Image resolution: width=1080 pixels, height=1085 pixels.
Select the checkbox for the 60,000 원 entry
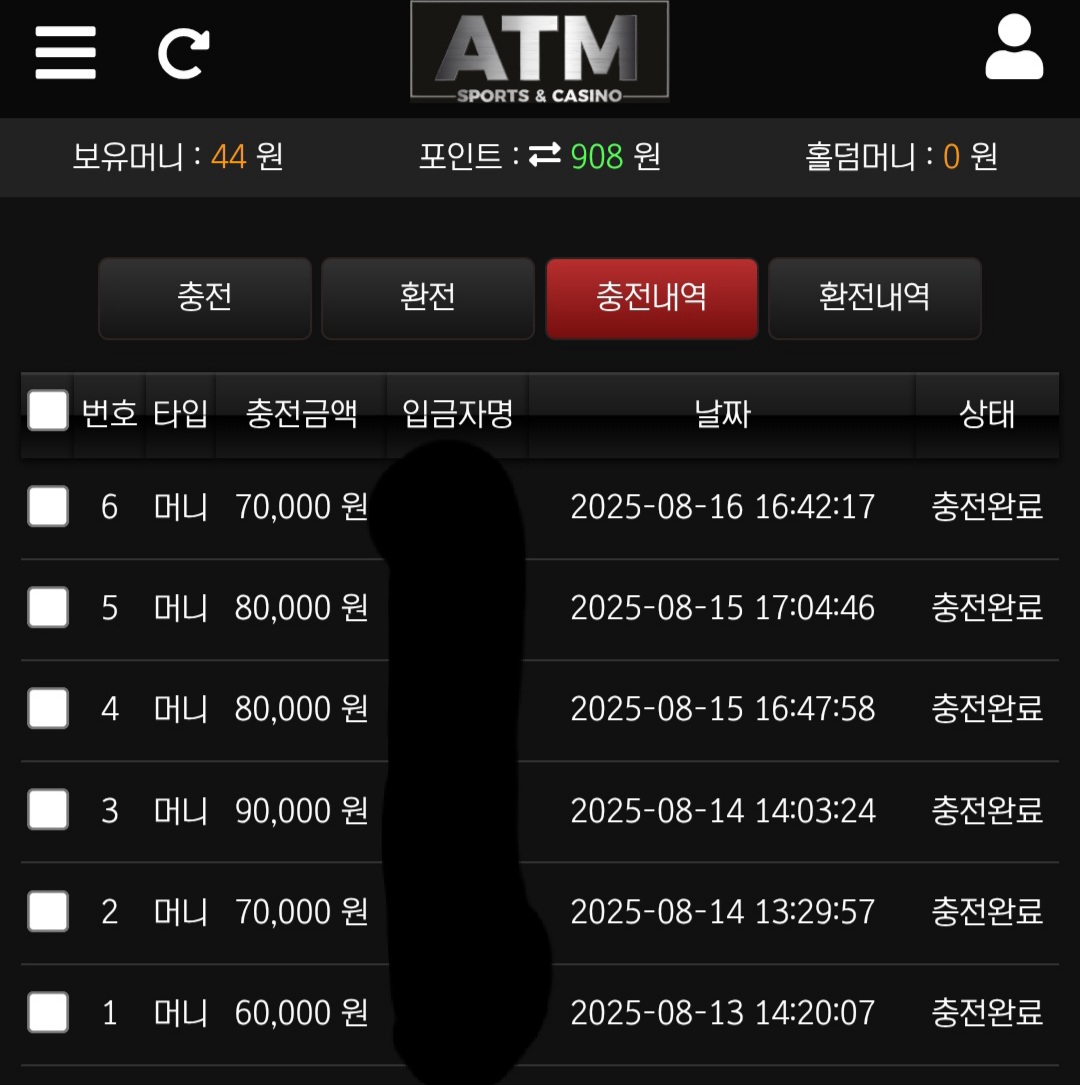48,1013
